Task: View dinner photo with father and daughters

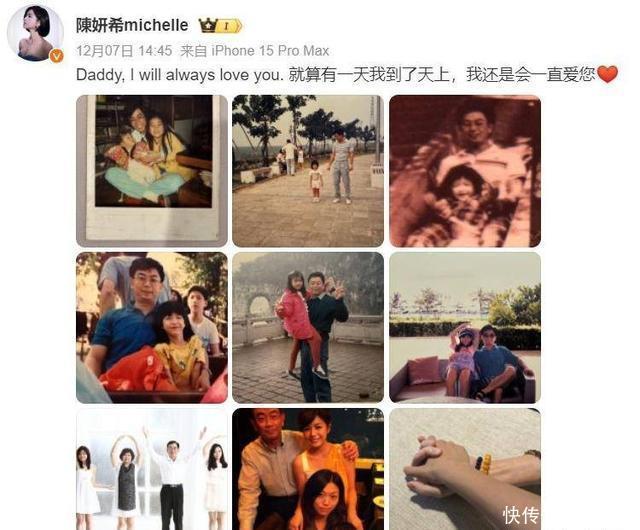Action: (308, 469)
